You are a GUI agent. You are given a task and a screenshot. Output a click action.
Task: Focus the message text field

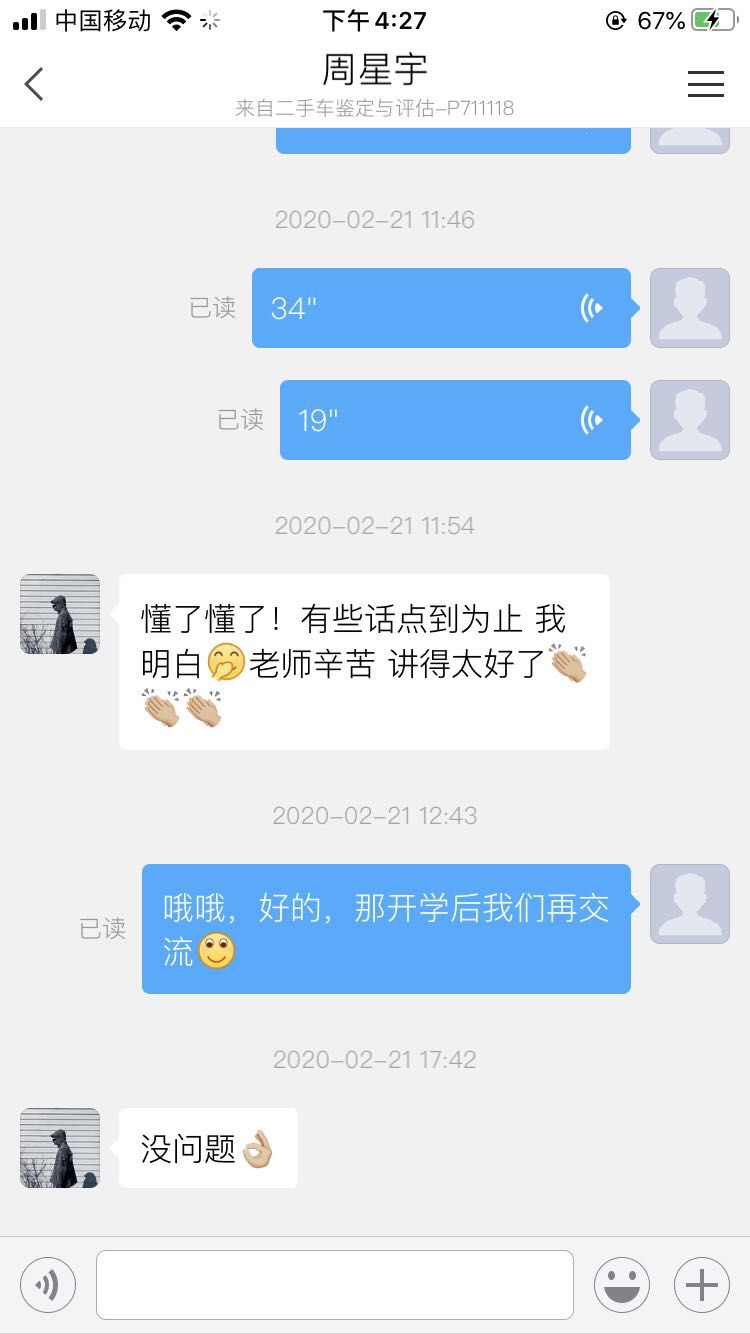click(x=335, y=1284)
